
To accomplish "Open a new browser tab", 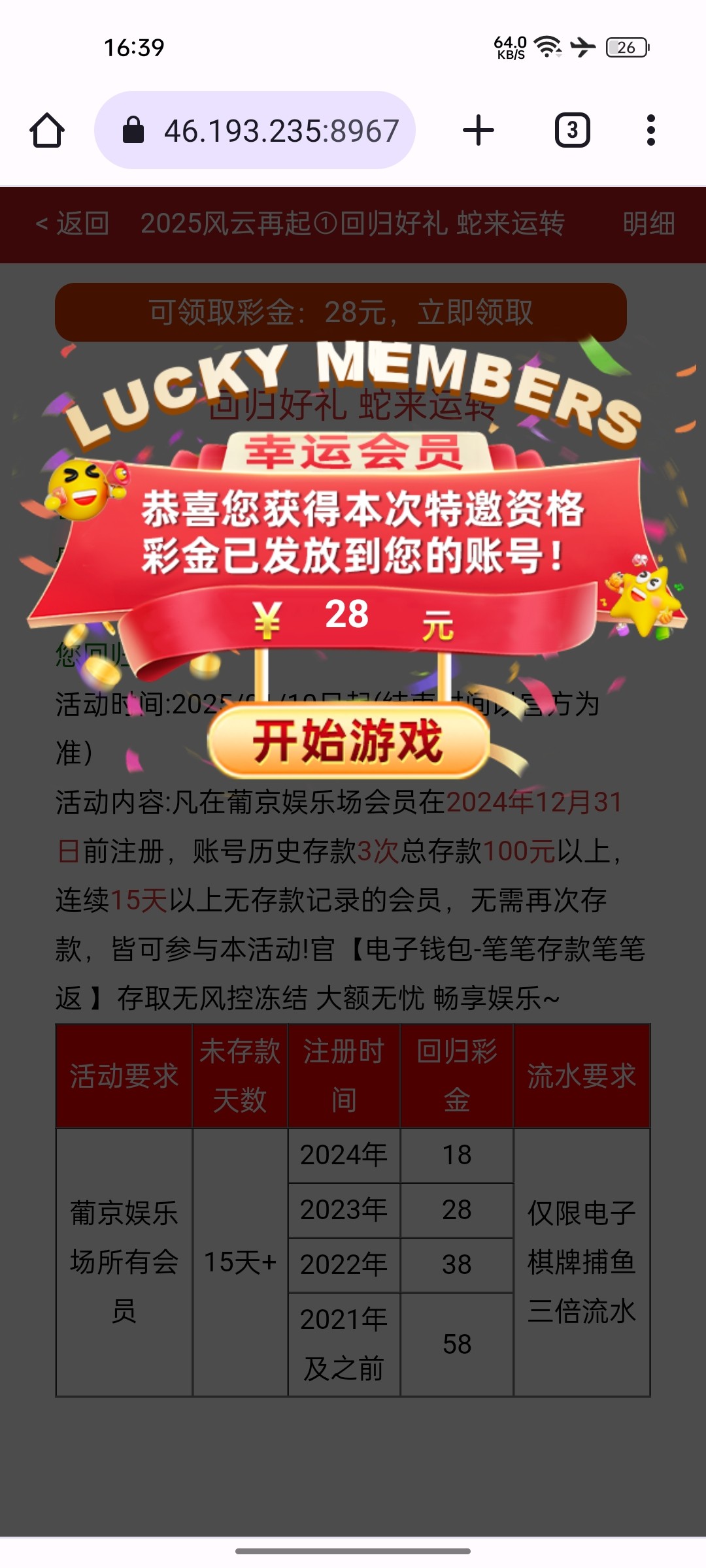I will coord(479,131).
